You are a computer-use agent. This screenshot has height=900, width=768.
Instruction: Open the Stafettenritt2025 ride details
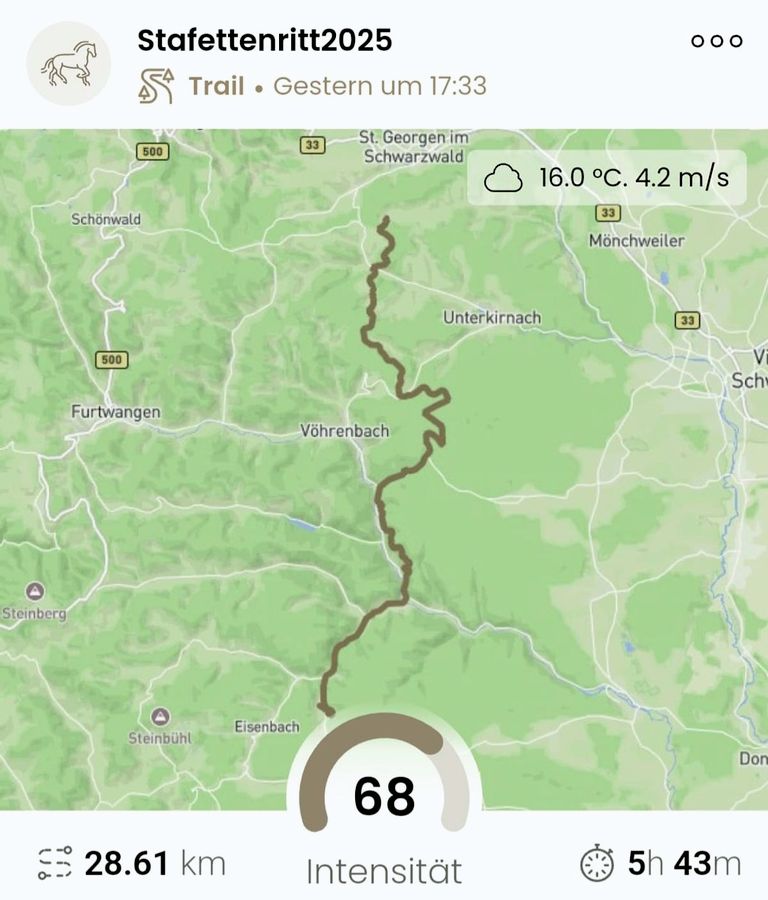coord(265,41)
